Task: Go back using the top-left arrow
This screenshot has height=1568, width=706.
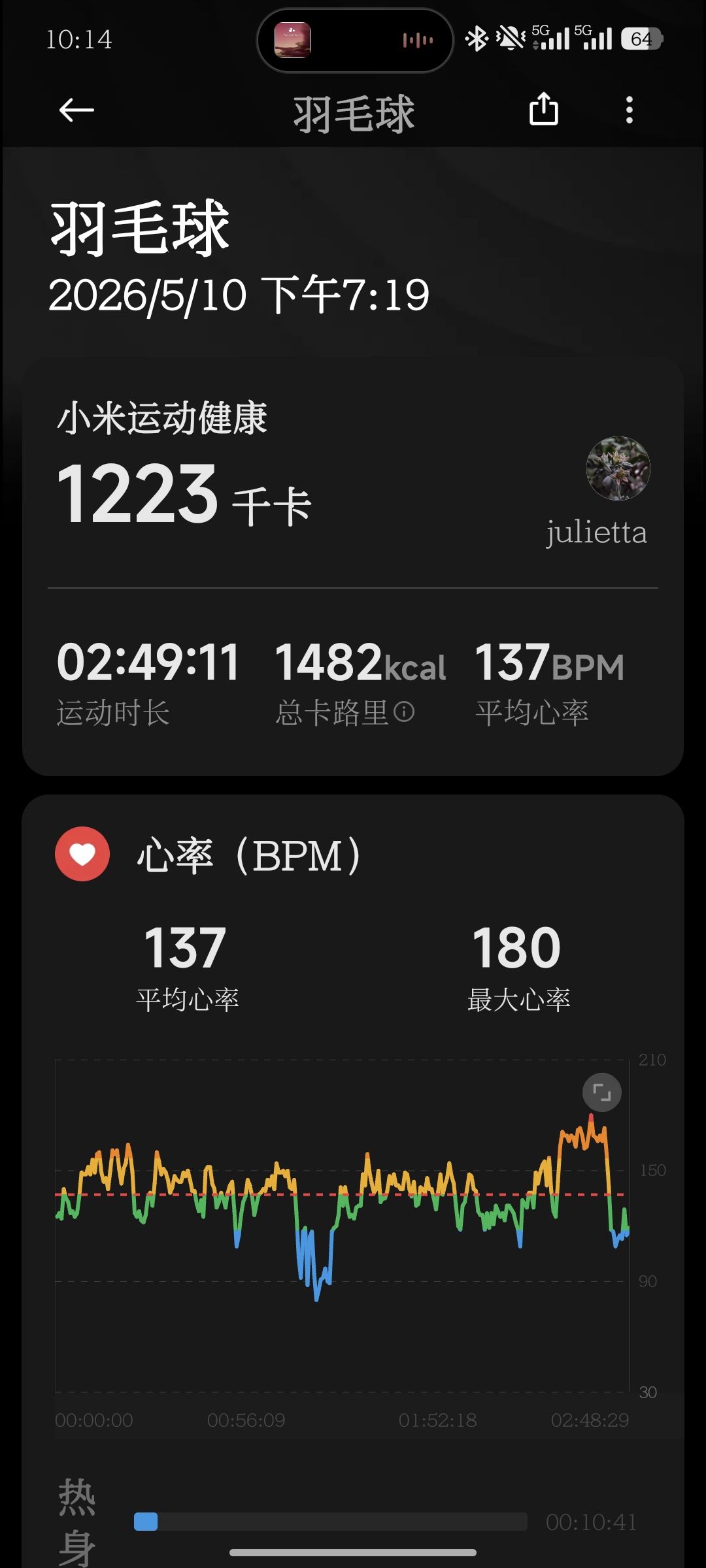Action: [76, 110]
